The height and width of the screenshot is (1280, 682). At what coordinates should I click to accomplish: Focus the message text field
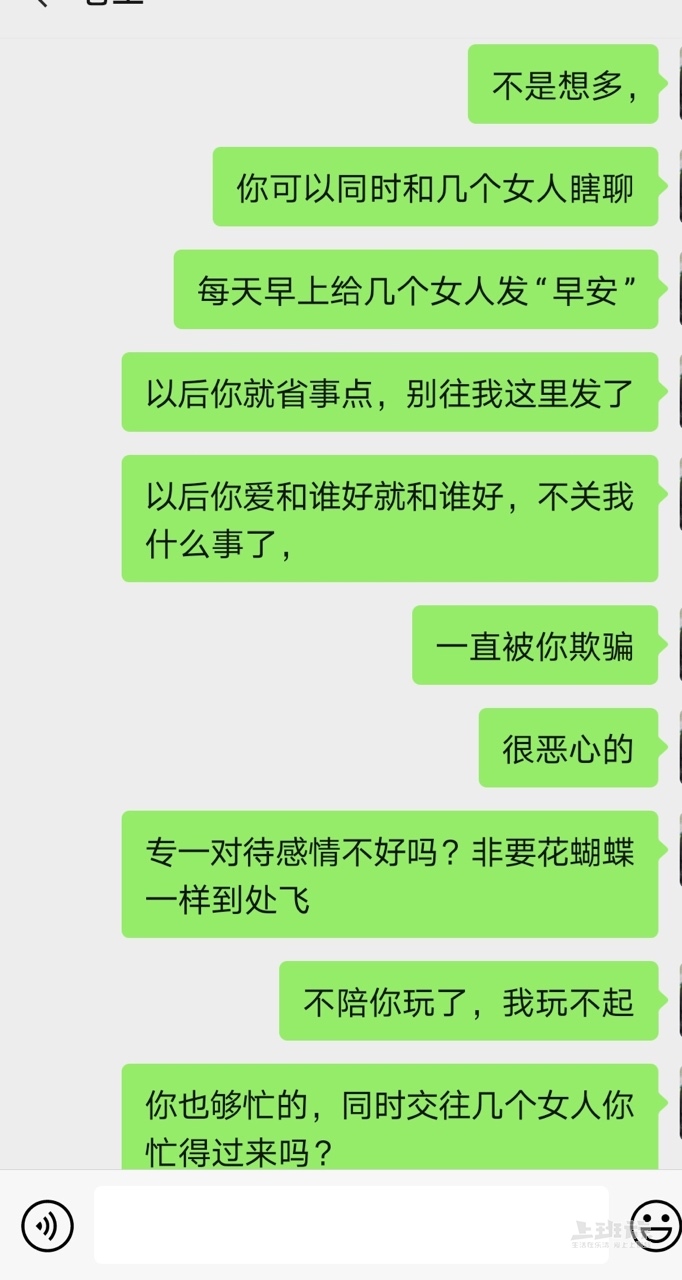click(350, 1224)
